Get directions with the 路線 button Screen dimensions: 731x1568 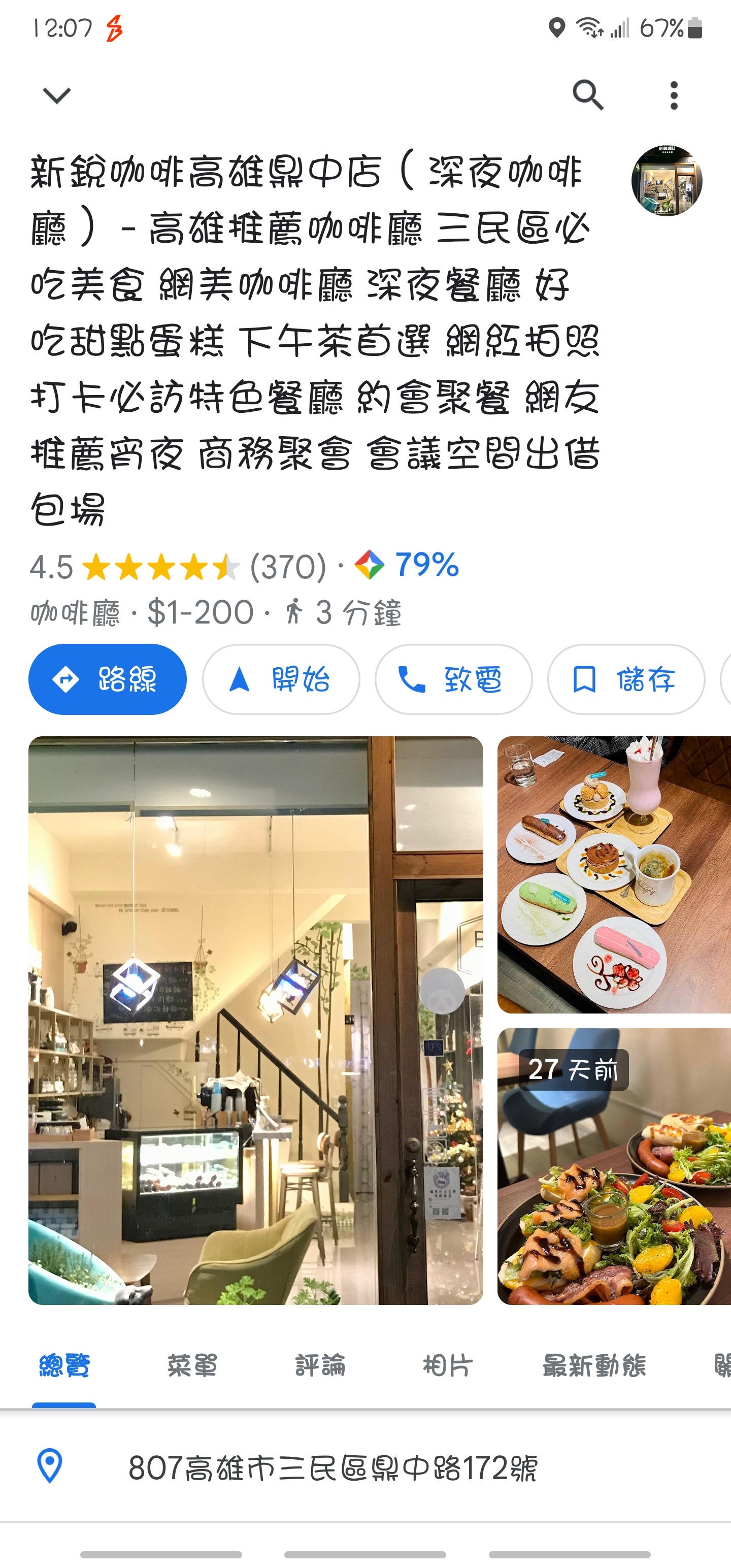coord(107,679)
